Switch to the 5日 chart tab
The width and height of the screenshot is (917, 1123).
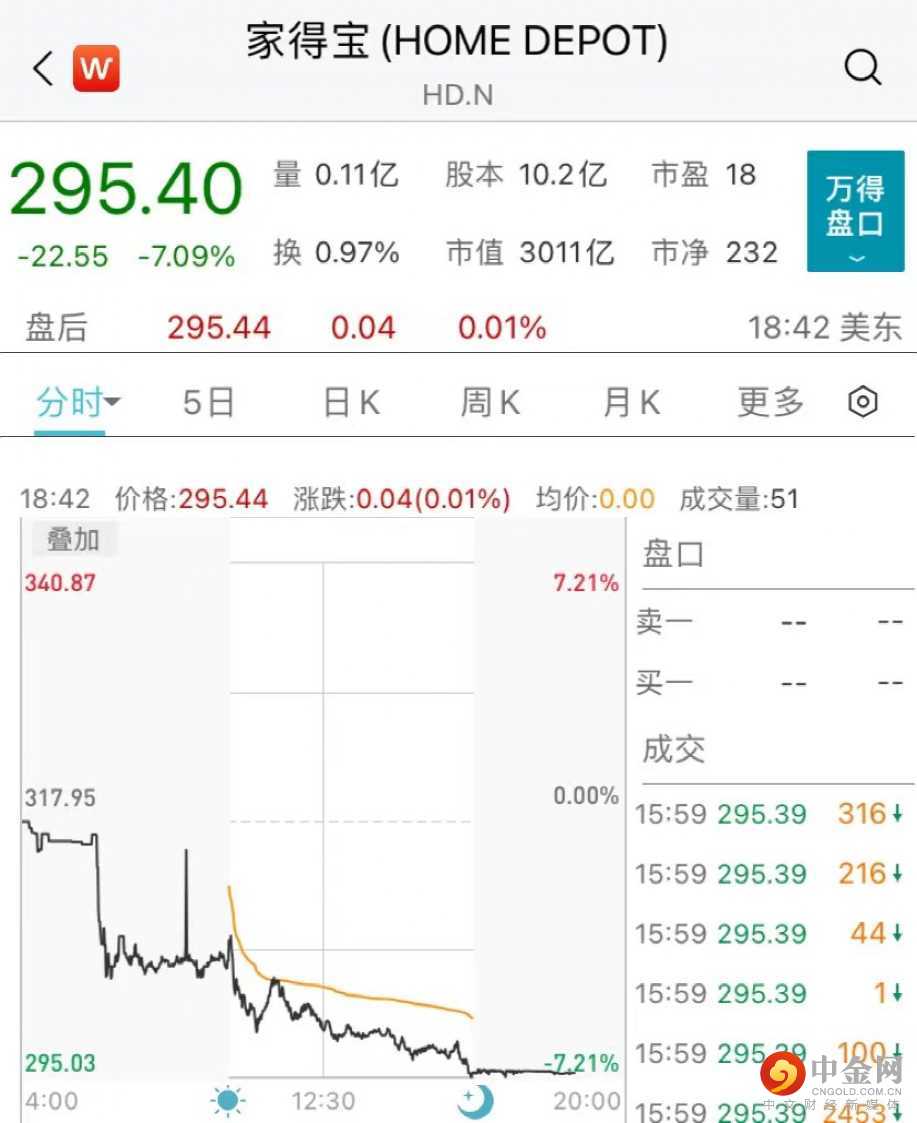point(208,403)
